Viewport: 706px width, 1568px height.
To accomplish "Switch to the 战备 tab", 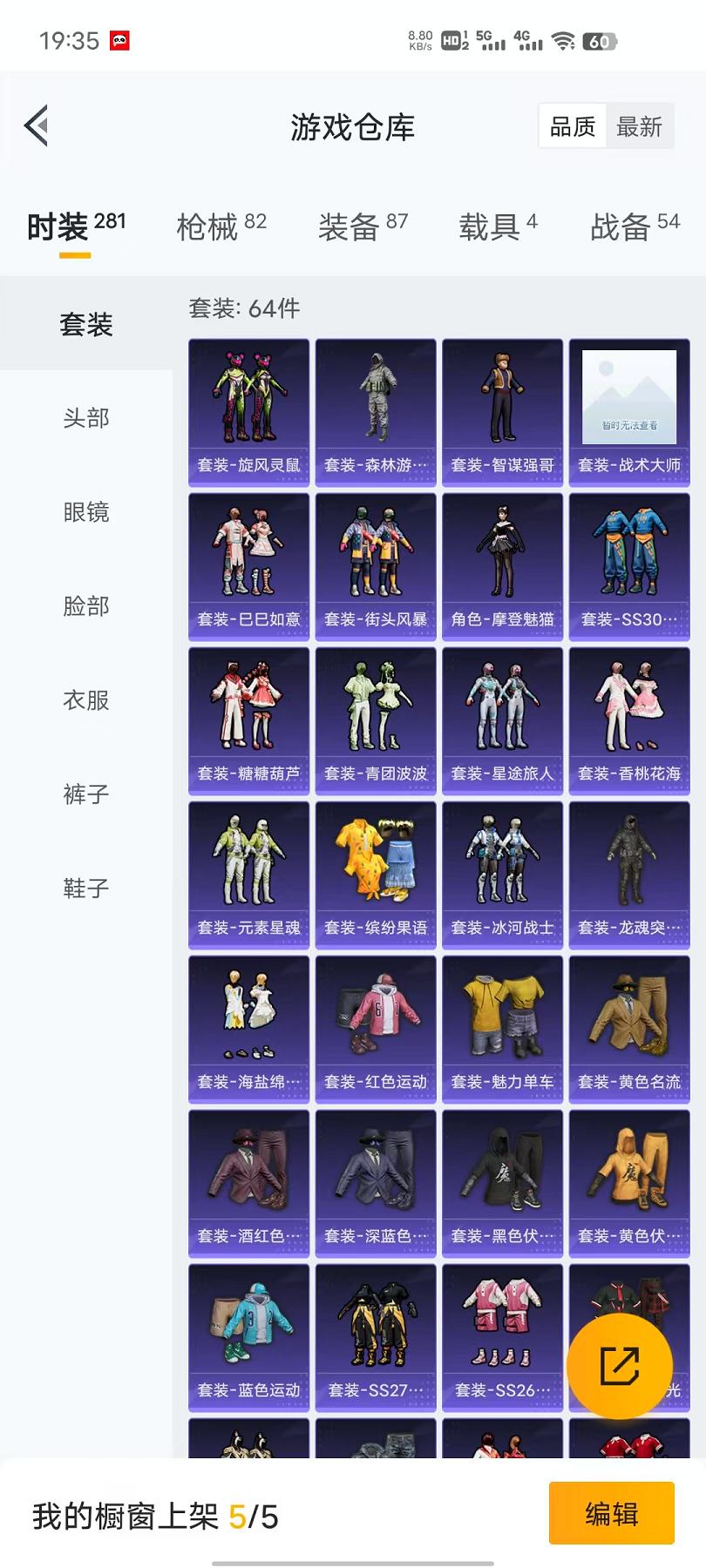I will 634,226.
